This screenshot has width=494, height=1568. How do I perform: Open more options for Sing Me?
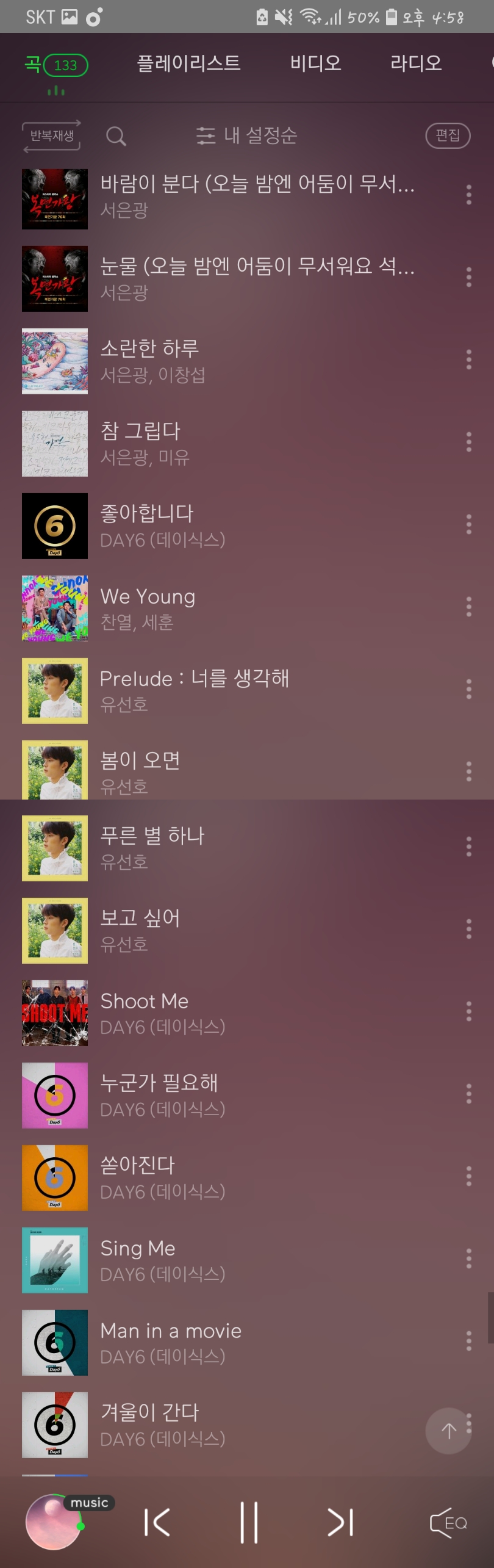click(468, 1259)
